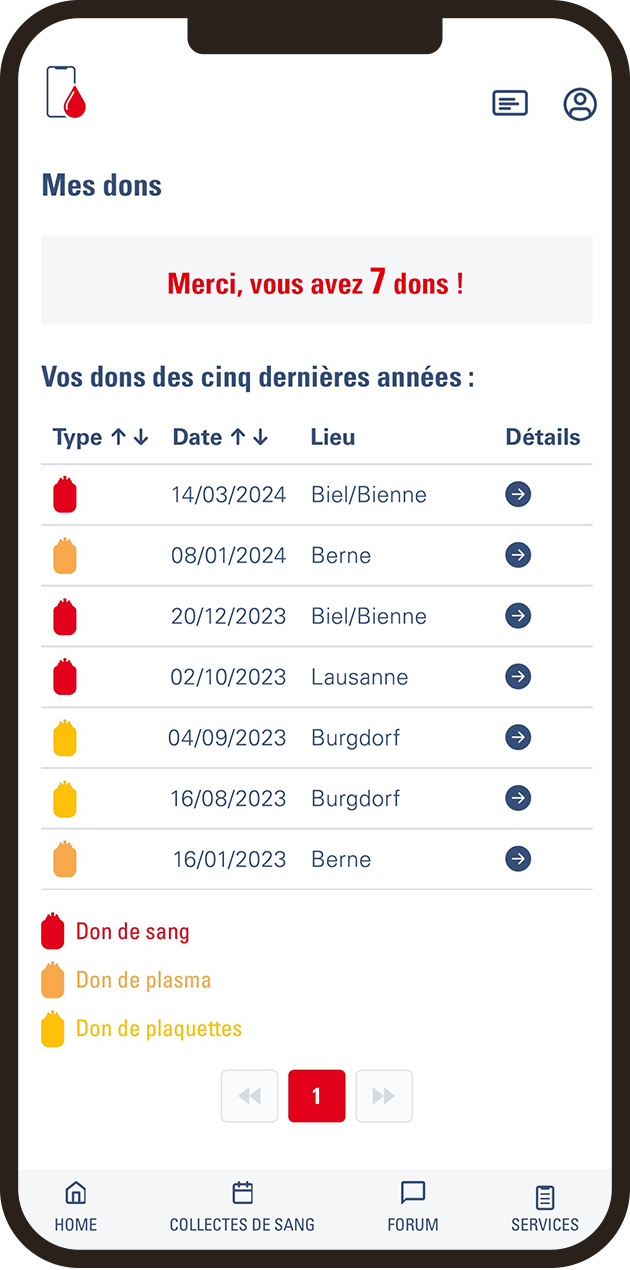
Task: Show details for the Lausanne donation
Action: tap(518, 677)
